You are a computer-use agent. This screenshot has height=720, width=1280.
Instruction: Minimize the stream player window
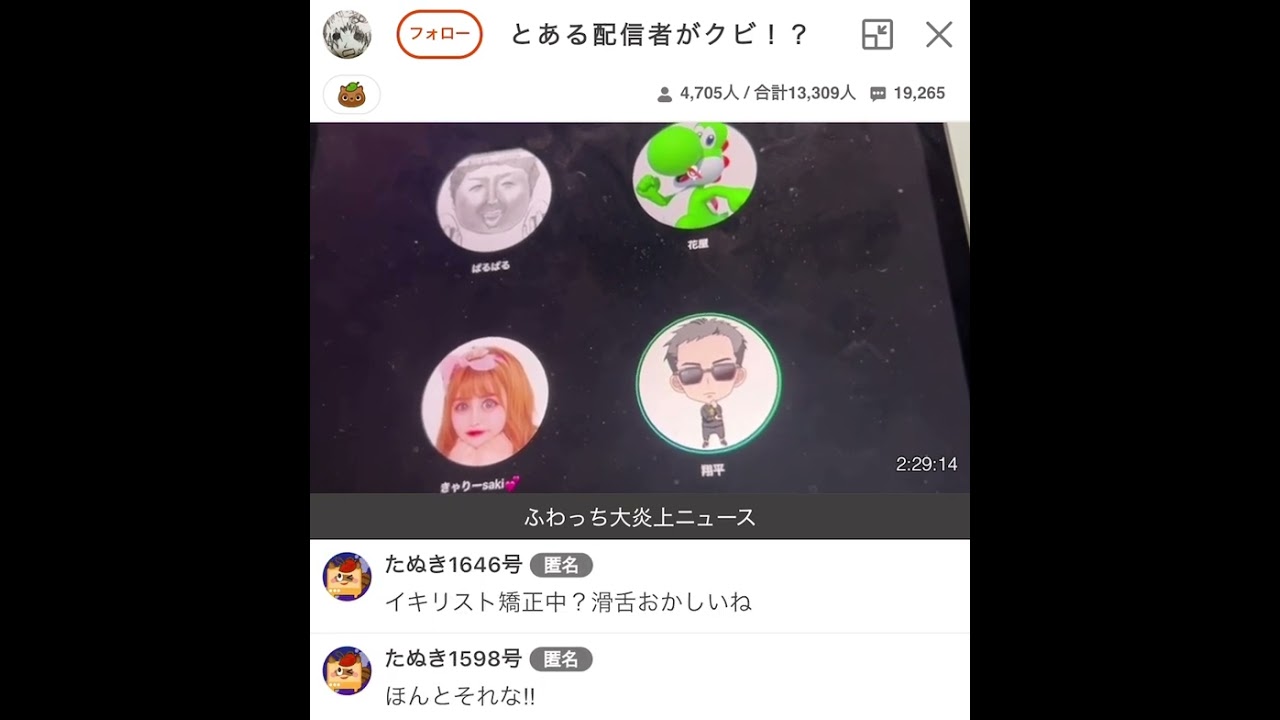(x=877, y=35)
